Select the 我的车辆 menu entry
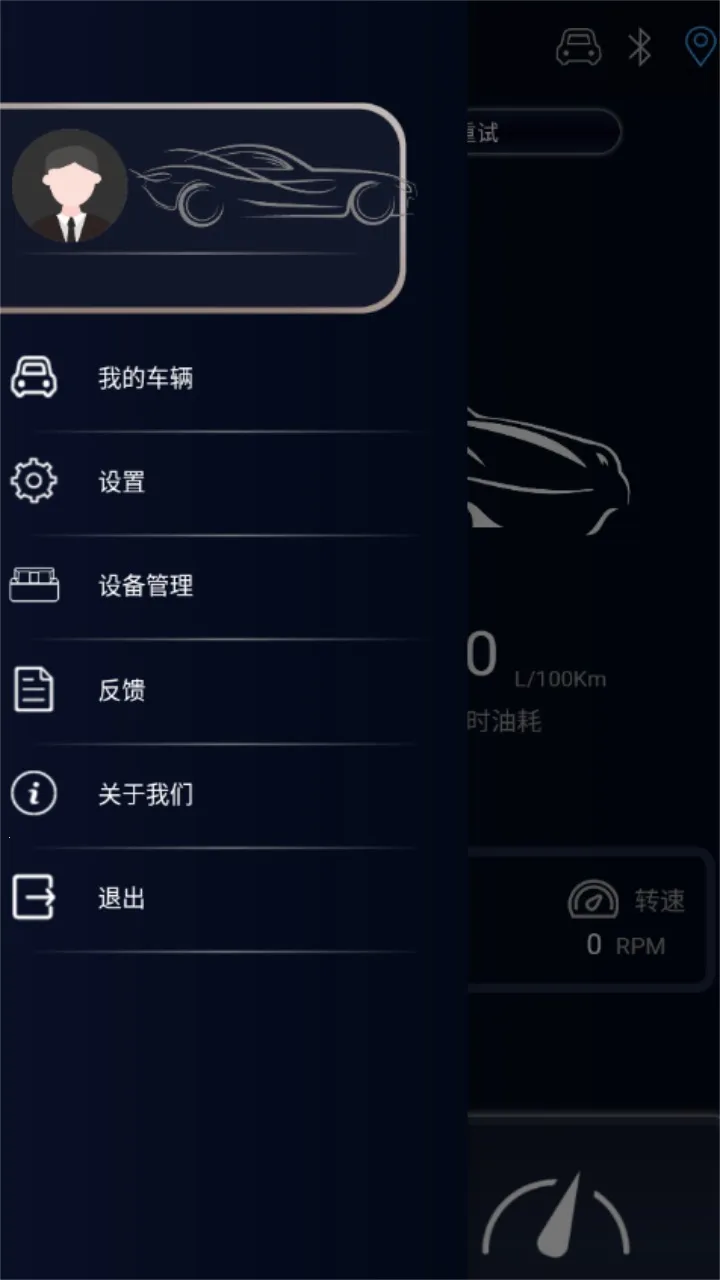The image size is (720, 1280). (x=148, y=378)
